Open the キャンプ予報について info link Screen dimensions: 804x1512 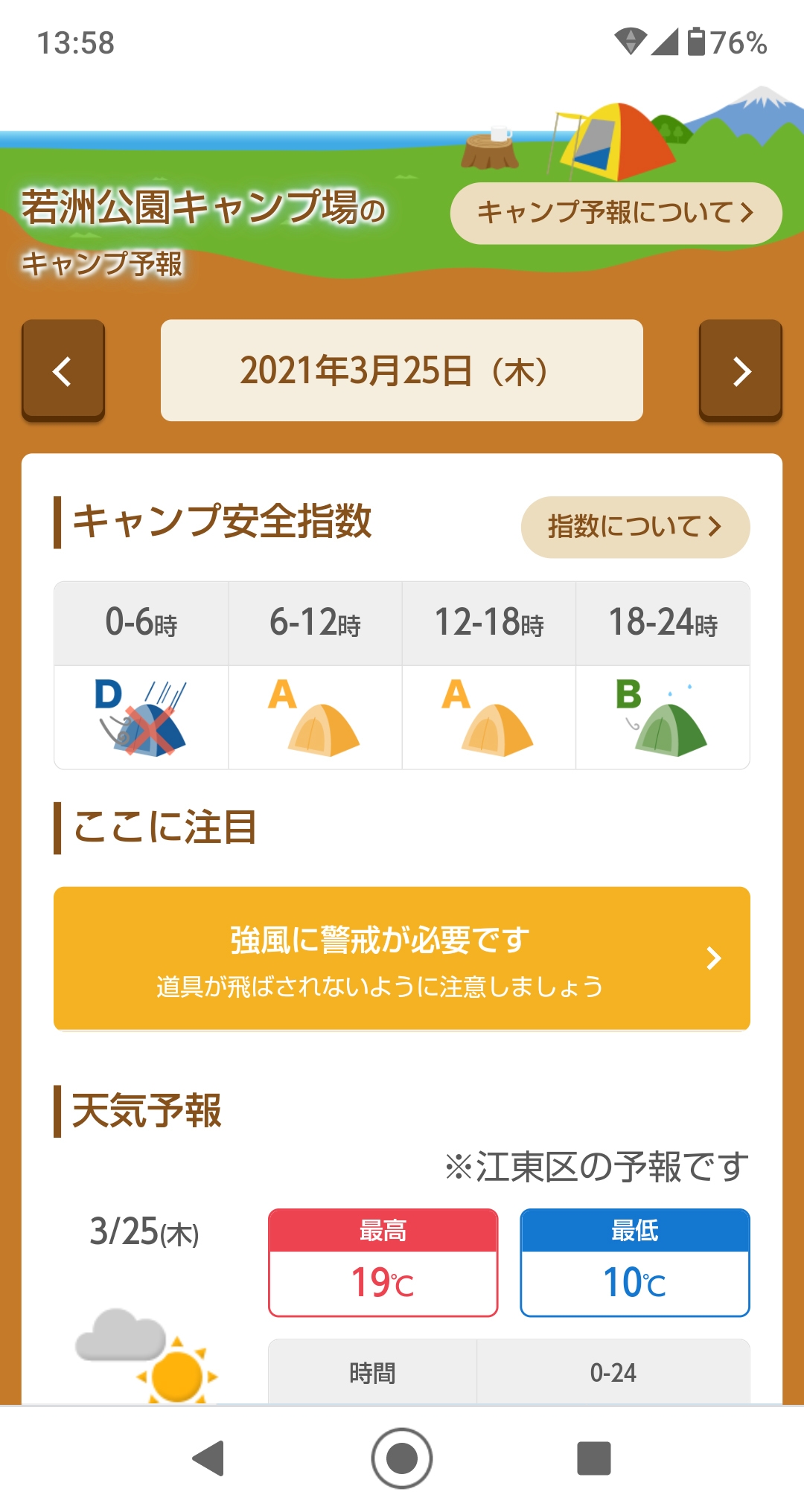click(x=616, y=213)
